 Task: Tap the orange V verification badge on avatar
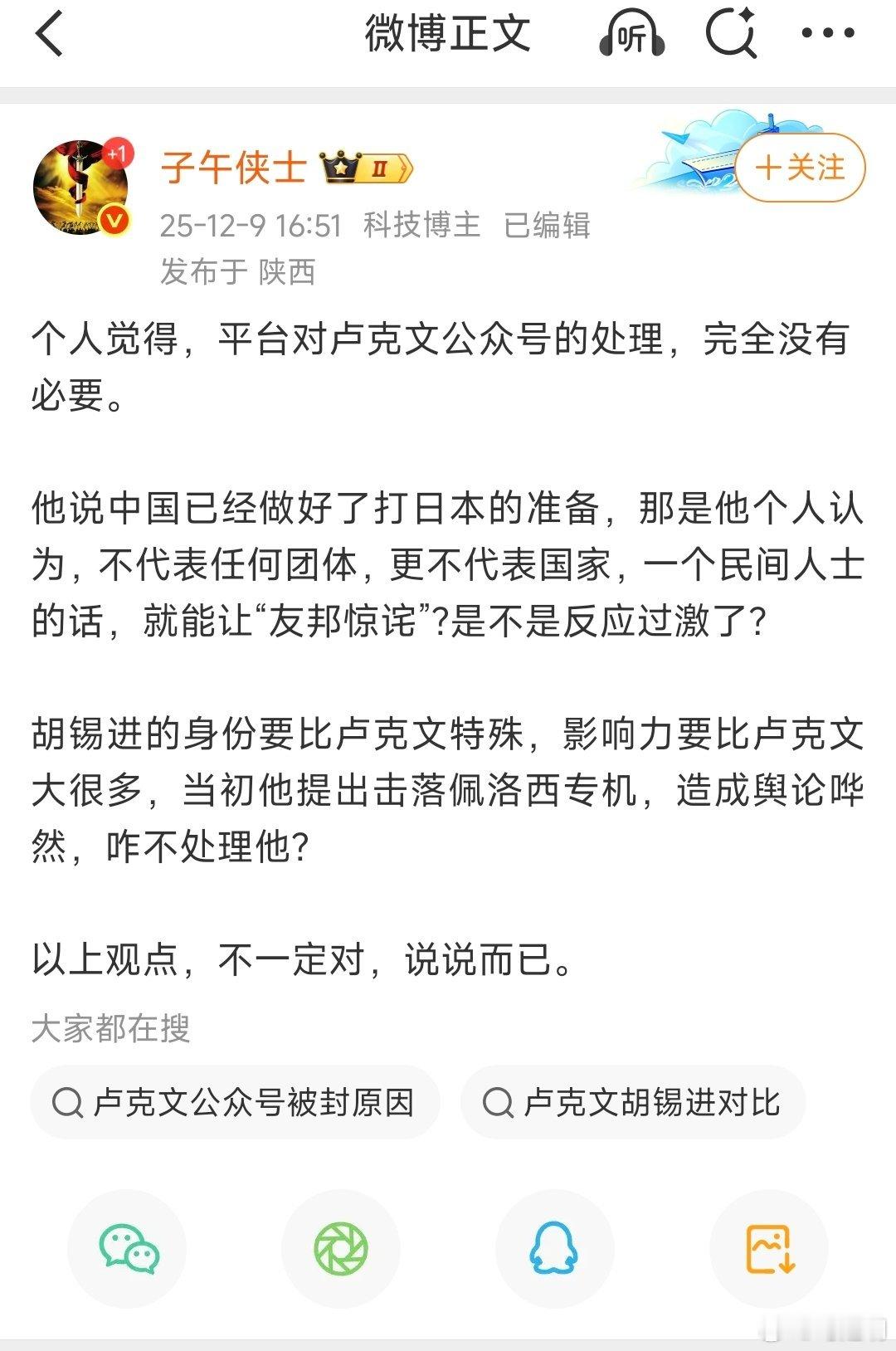click(112, 217)
